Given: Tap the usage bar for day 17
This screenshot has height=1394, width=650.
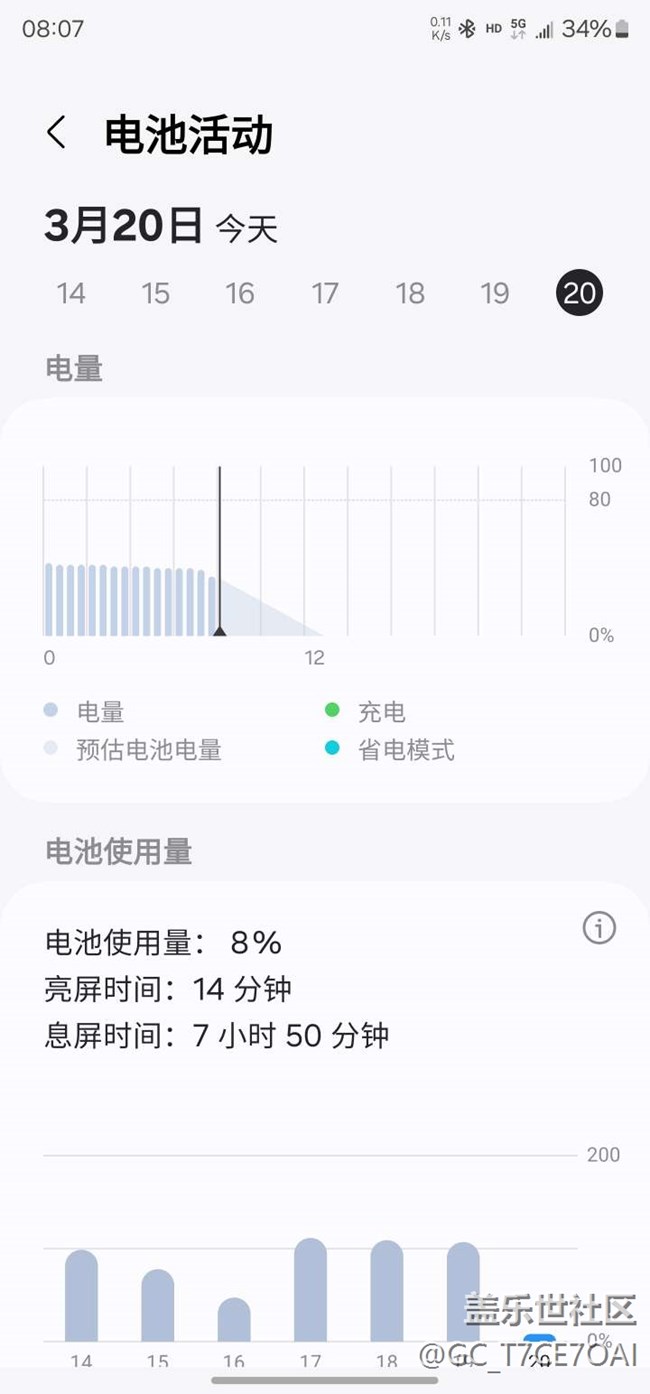Looking at the screenshot, I should click(x=310, y=1290).
